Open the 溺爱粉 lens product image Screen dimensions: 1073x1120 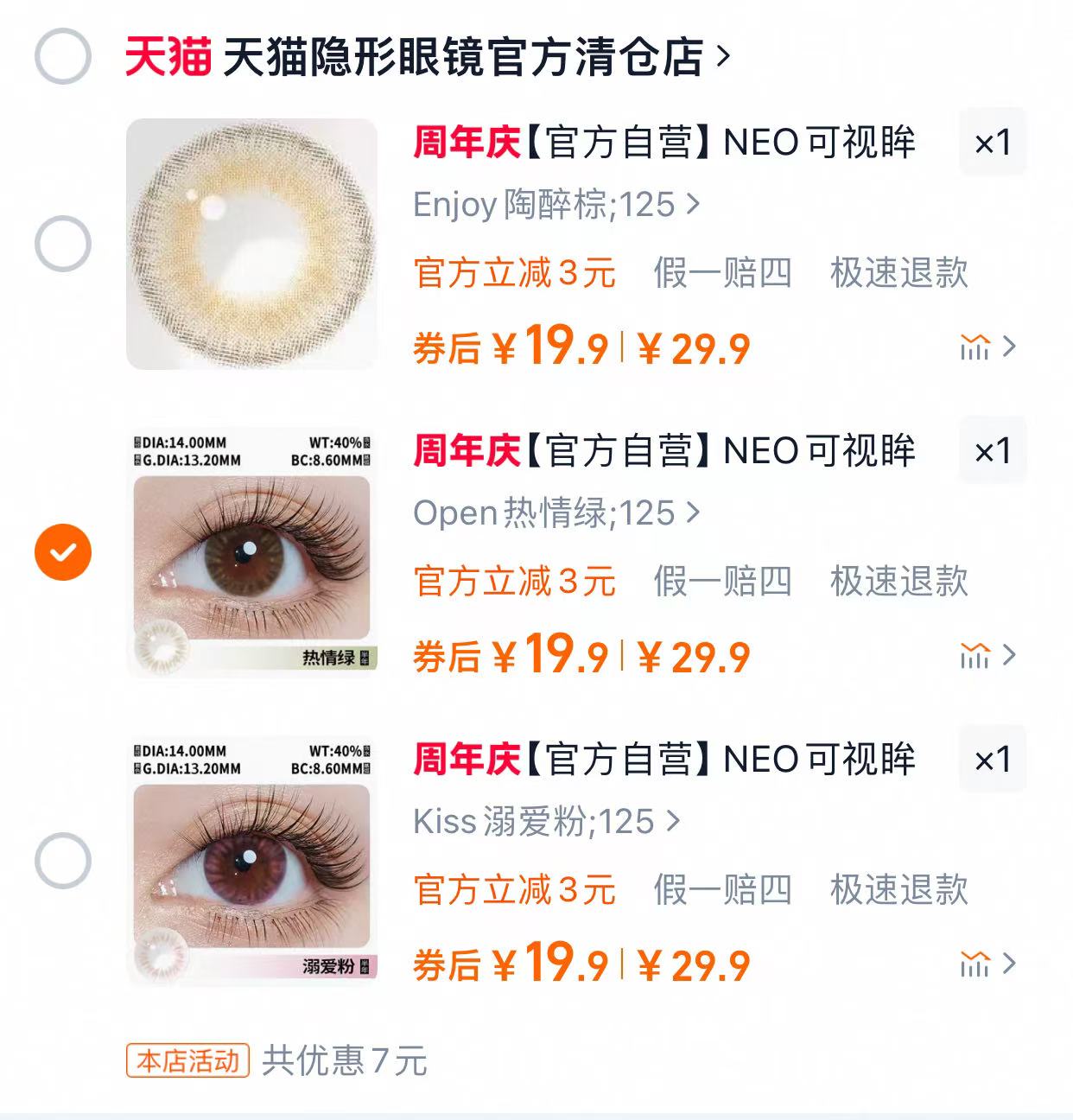coord(251,861)
